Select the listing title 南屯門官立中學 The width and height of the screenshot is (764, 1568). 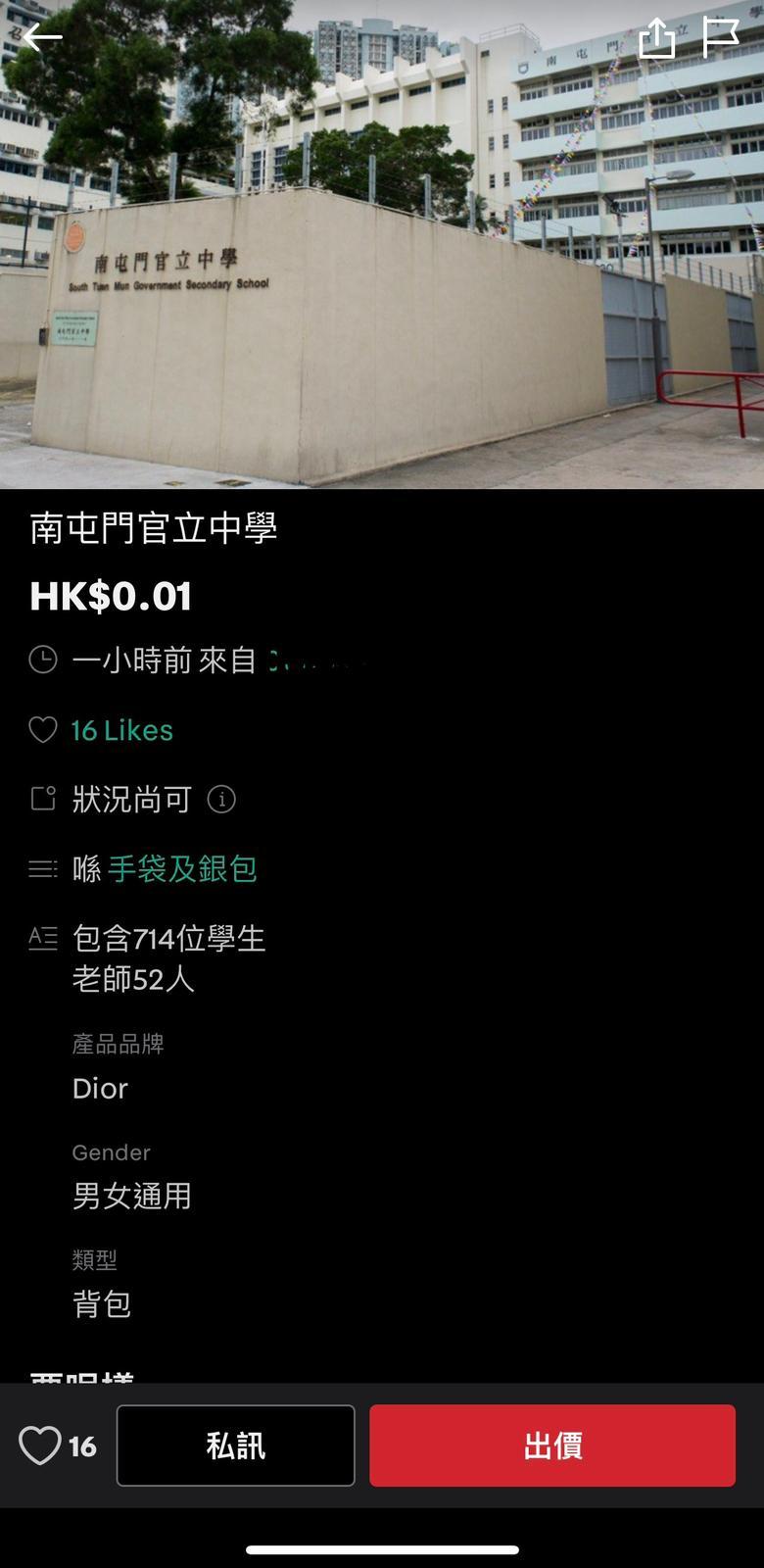pos(152,530)
